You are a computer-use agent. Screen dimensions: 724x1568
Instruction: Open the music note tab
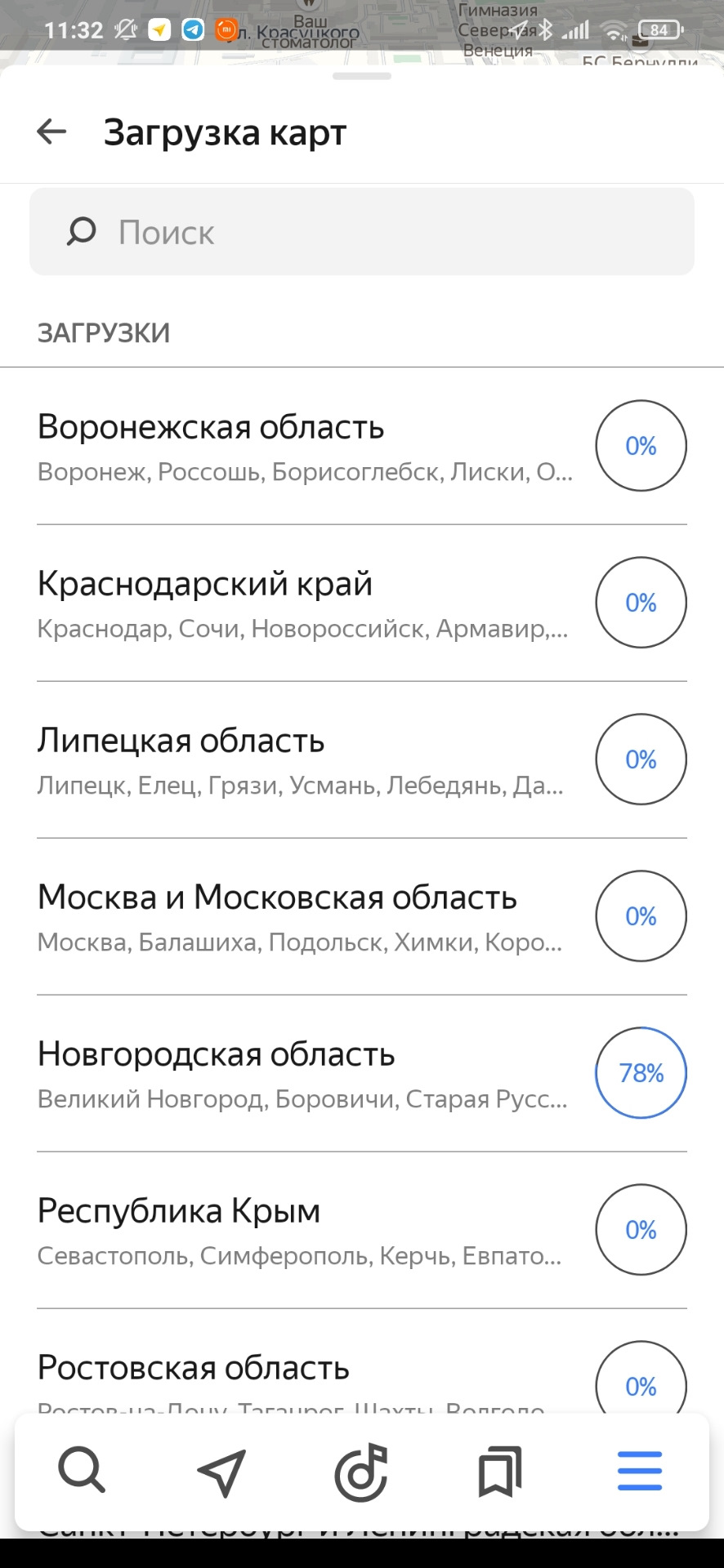pyautogui.click(x=361, y=1472)
